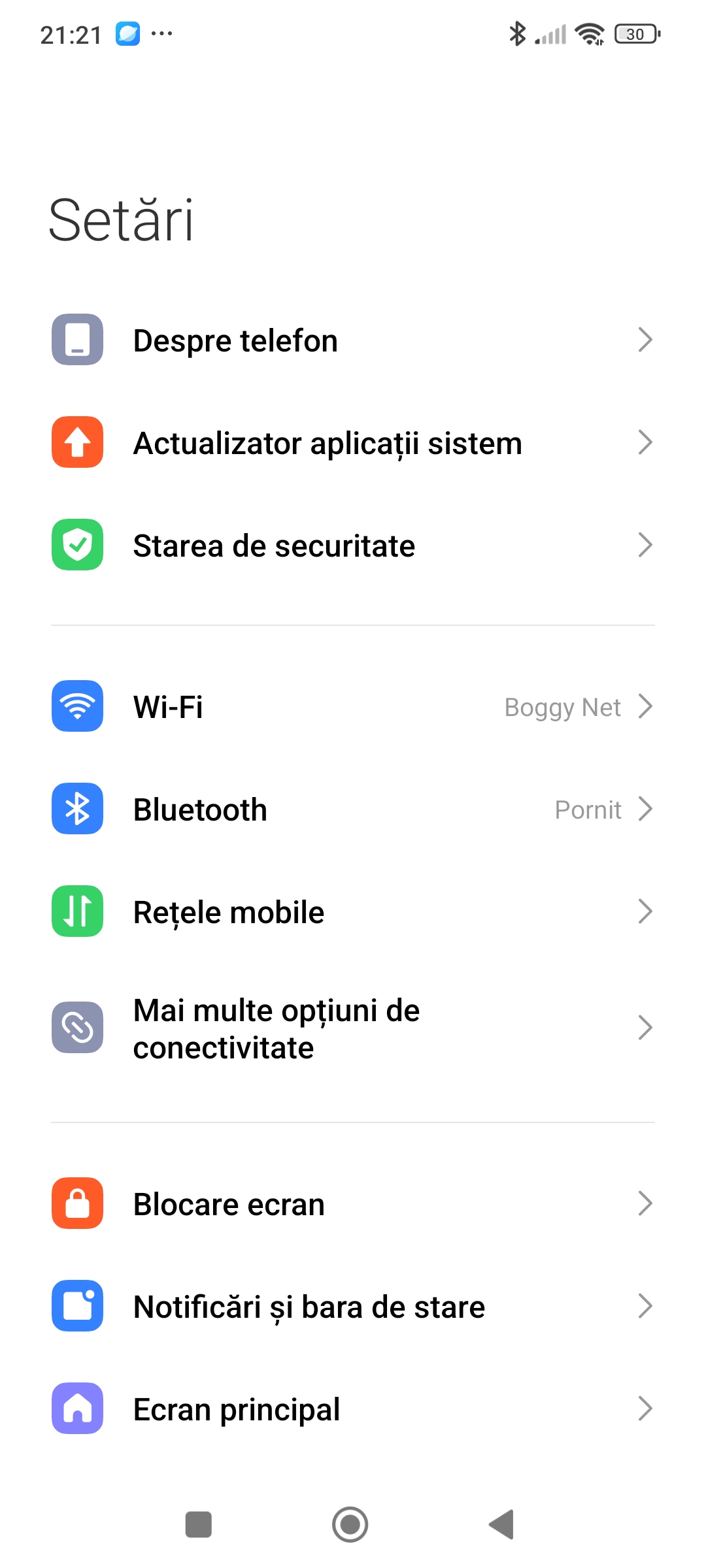Viewport: 706px width, 1568px height.
Task: Open the Despre telefon phone icon
Action: point(76,340)
